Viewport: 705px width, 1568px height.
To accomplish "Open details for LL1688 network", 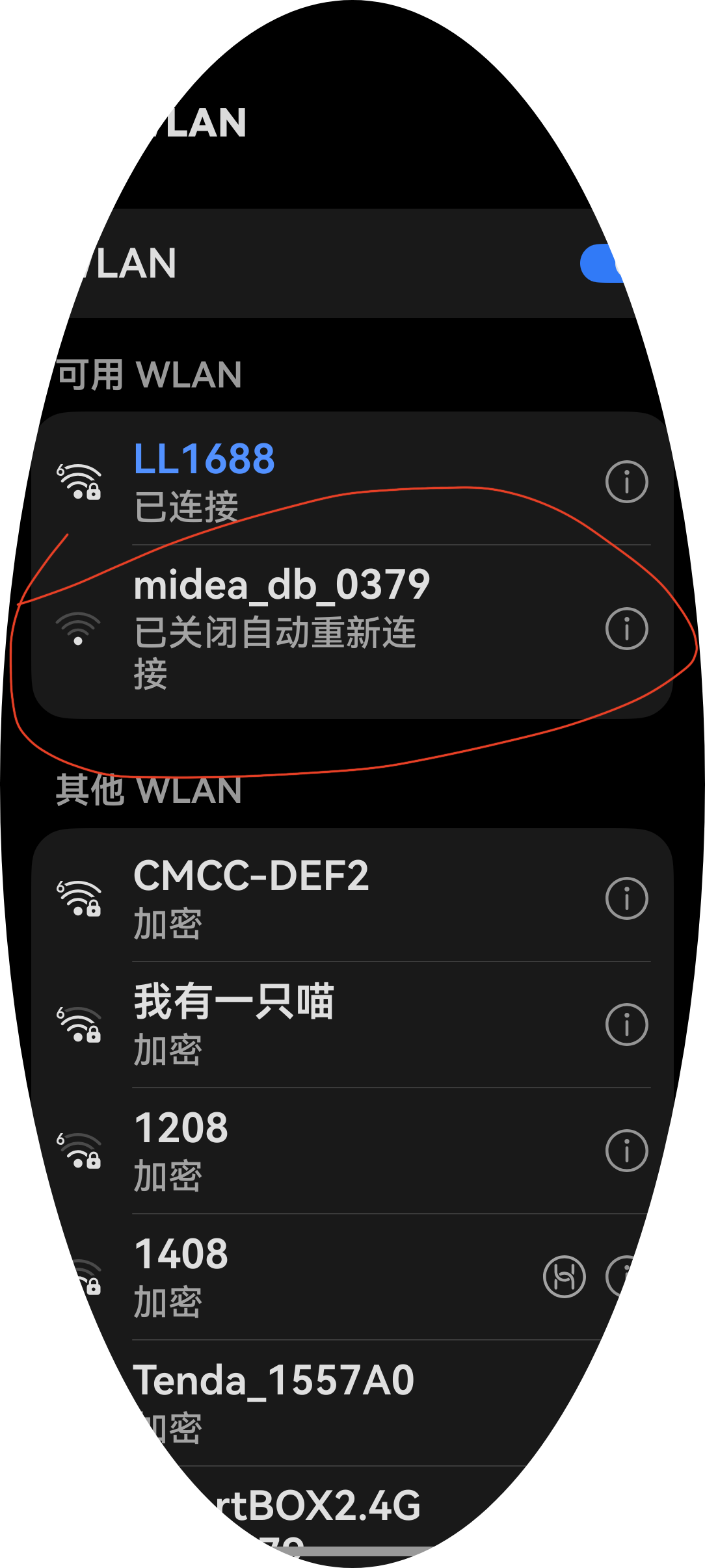I will [x=626, y=482].
